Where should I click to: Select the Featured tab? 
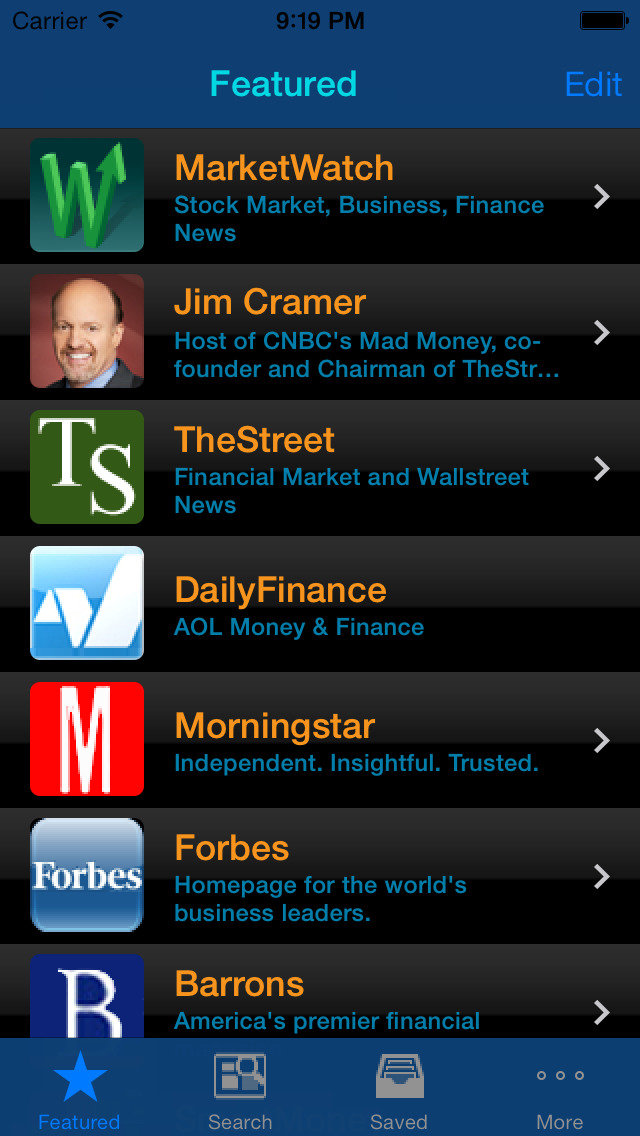(79, 1090)
